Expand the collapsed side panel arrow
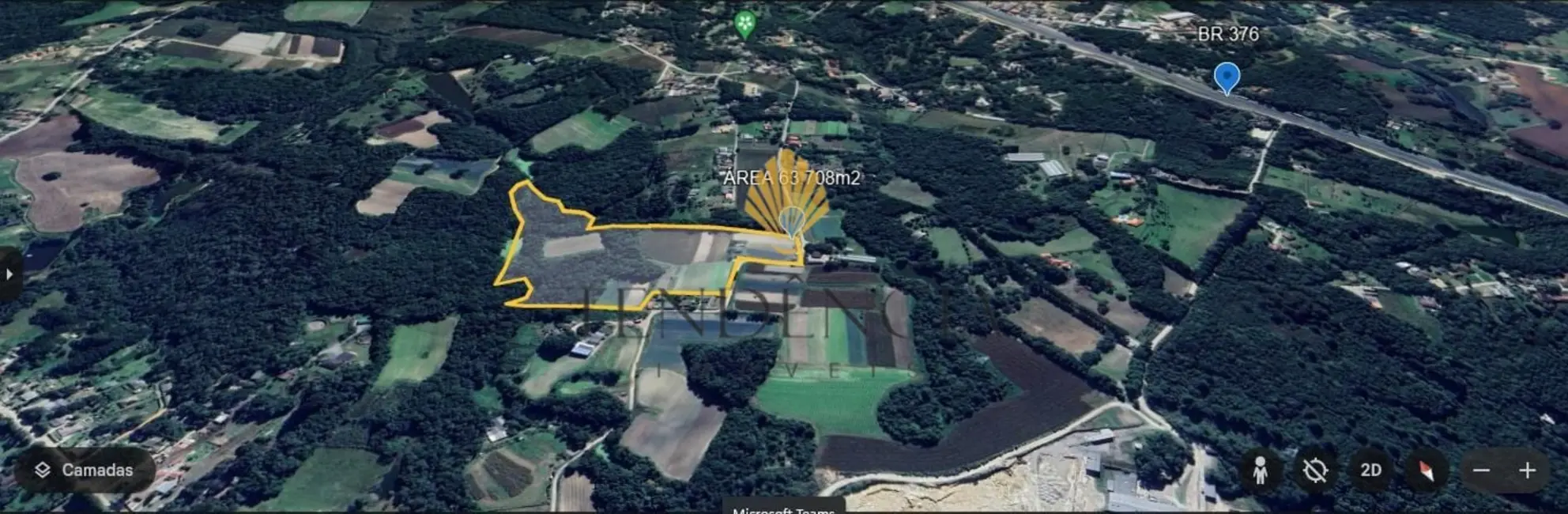Viewport: 1568px width, 514px height. coord(9,274)
